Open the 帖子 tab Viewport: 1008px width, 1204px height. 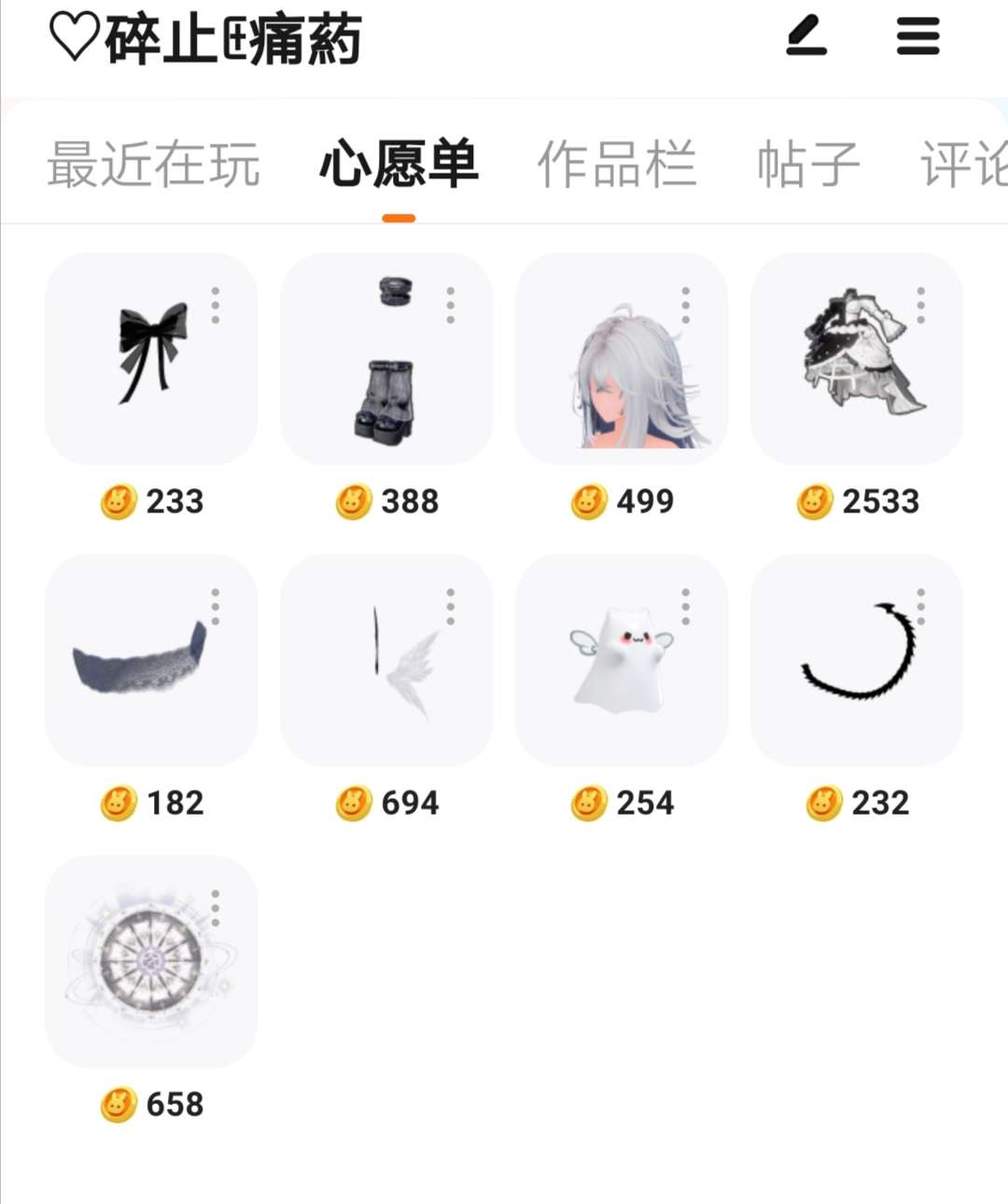pyautogui.click(x=807, y=164)
